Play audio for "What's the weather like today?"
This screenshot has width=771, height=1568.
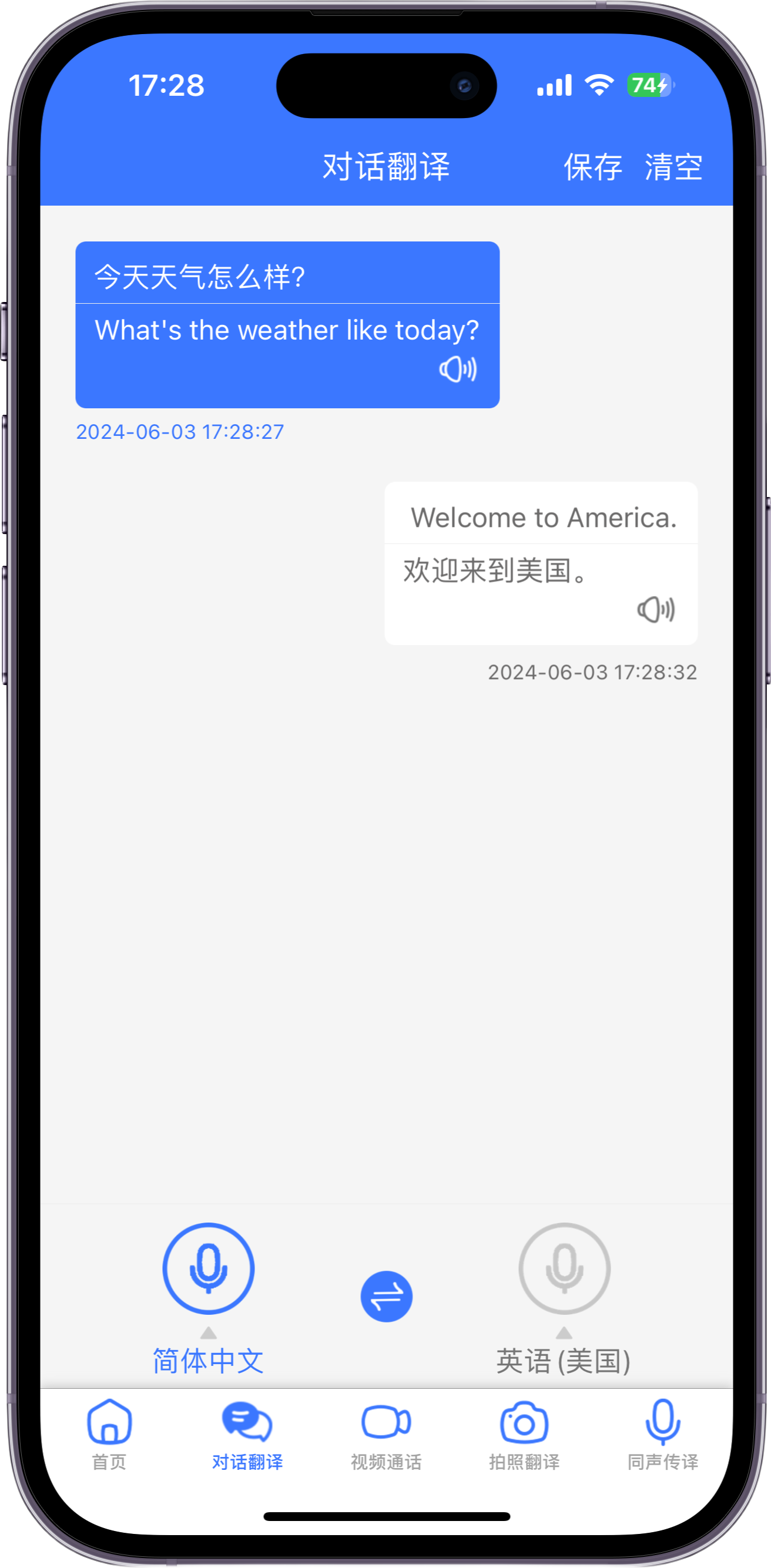(x=458, y=370)
